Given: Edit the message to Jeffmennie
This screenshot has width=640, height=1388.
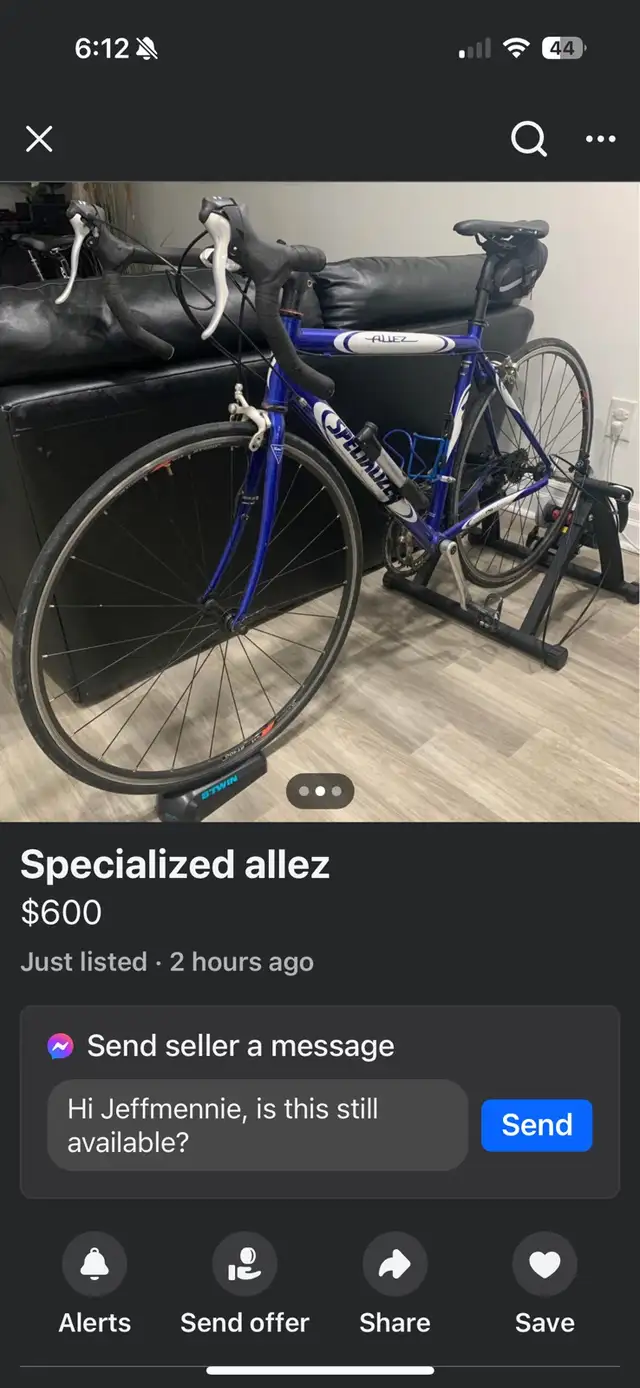Looking at the screenshot, I should tap(257, 1125).
